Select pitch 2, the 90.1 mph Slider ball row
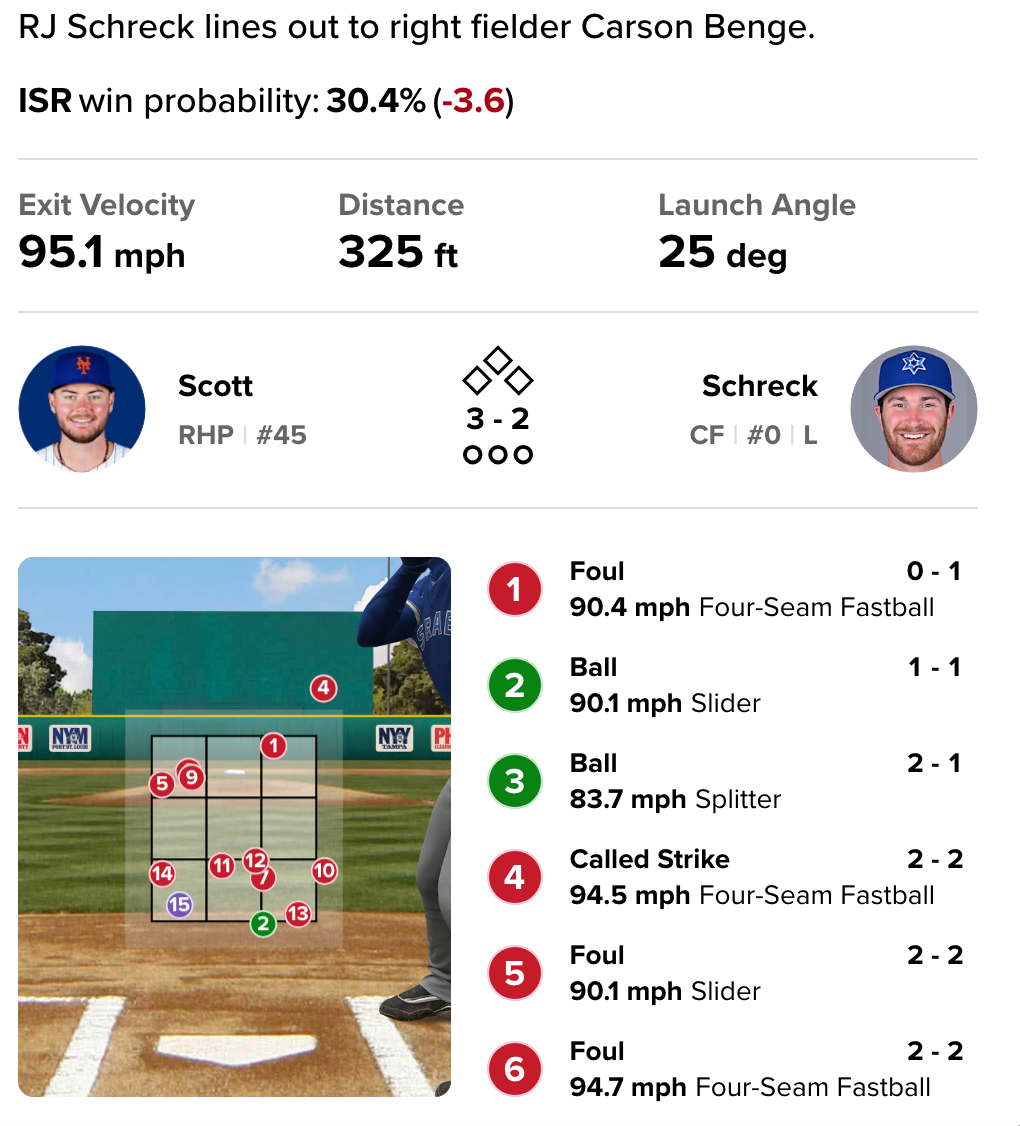 tap(724, 685)
